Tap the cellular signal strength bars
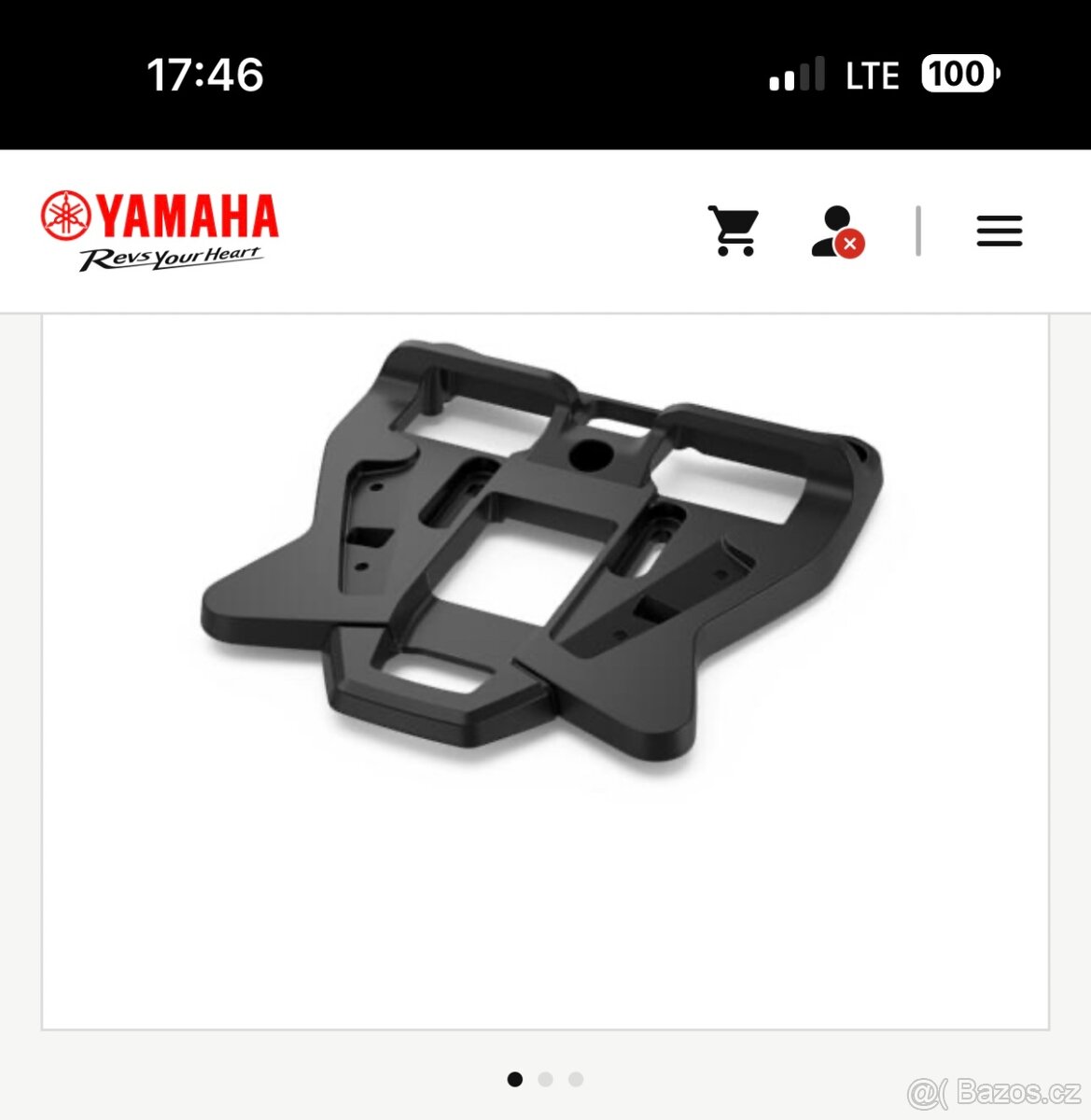1091x1120 pixels. (795, 74)
